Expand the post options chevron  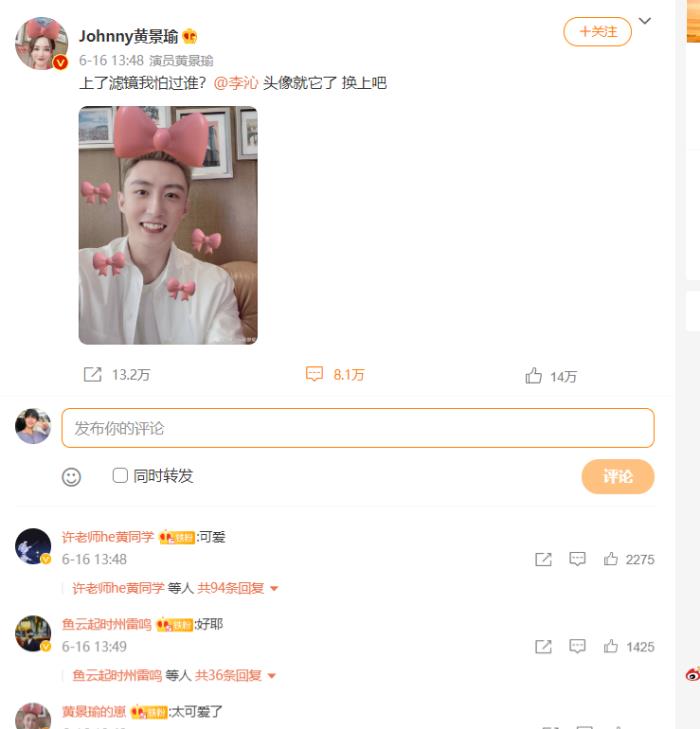(645, 21)
